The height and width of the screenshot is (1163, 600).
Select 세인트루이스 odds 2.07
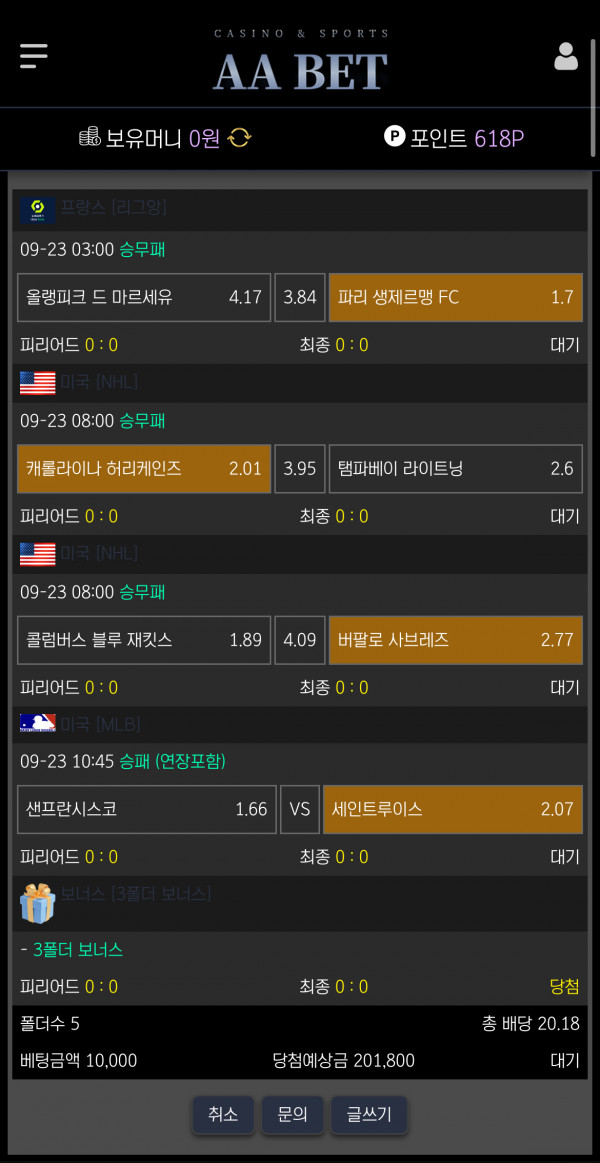(453, 809)
